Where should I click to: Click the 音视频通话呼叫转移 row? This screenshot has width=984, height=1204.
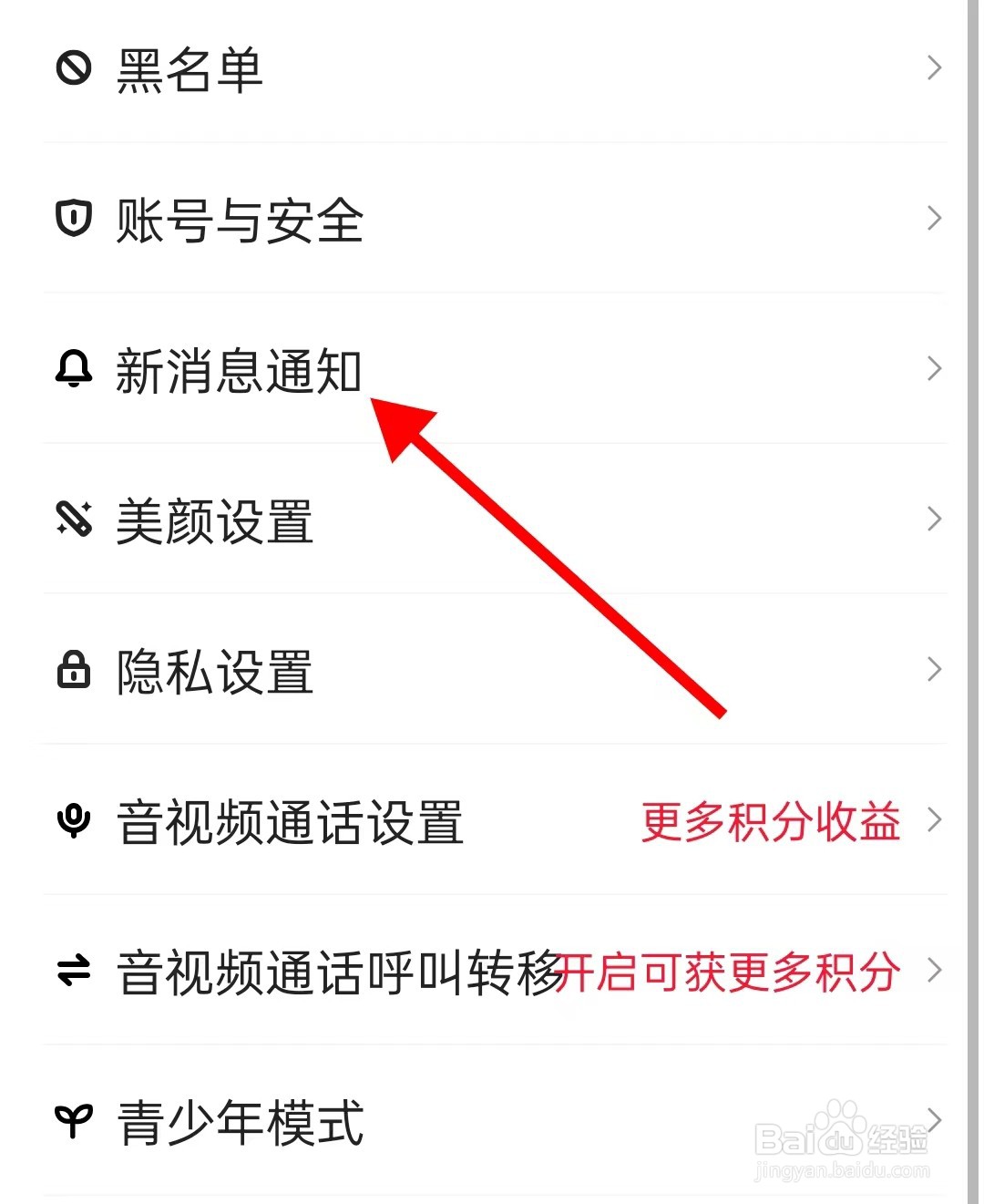click(337, 970)
